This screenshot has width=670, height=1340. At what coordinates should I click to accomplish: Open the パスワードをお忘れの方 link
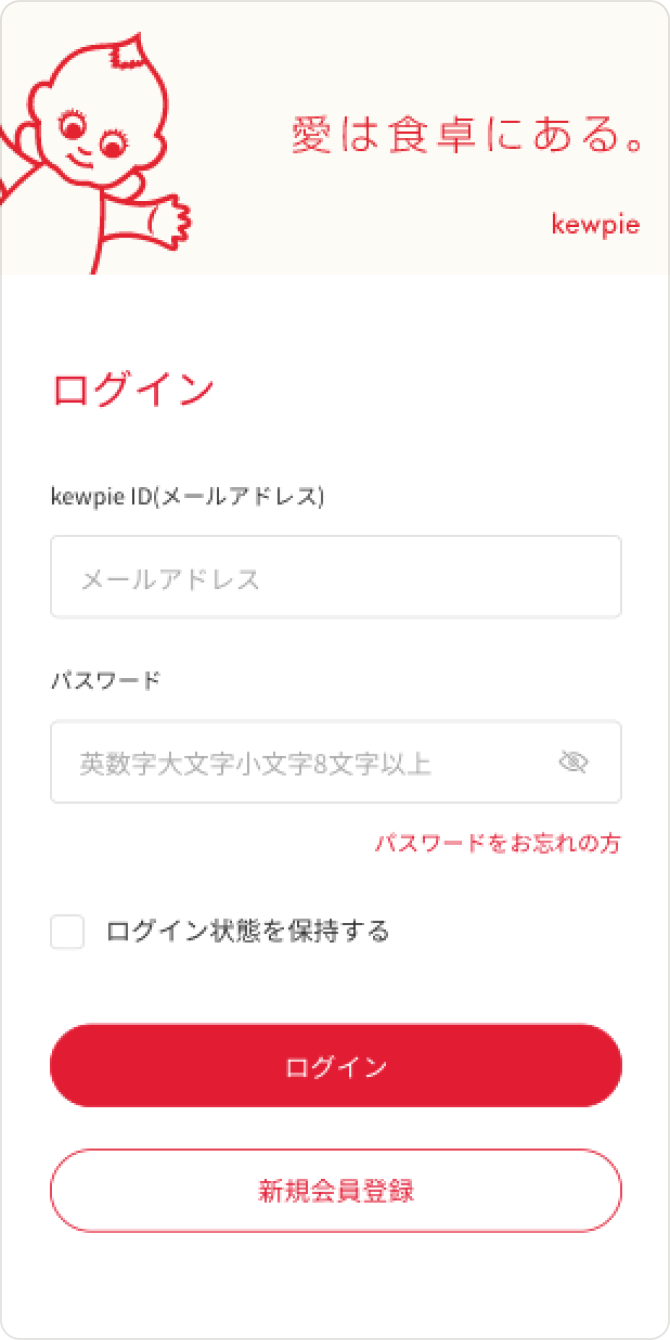point(498,843)
